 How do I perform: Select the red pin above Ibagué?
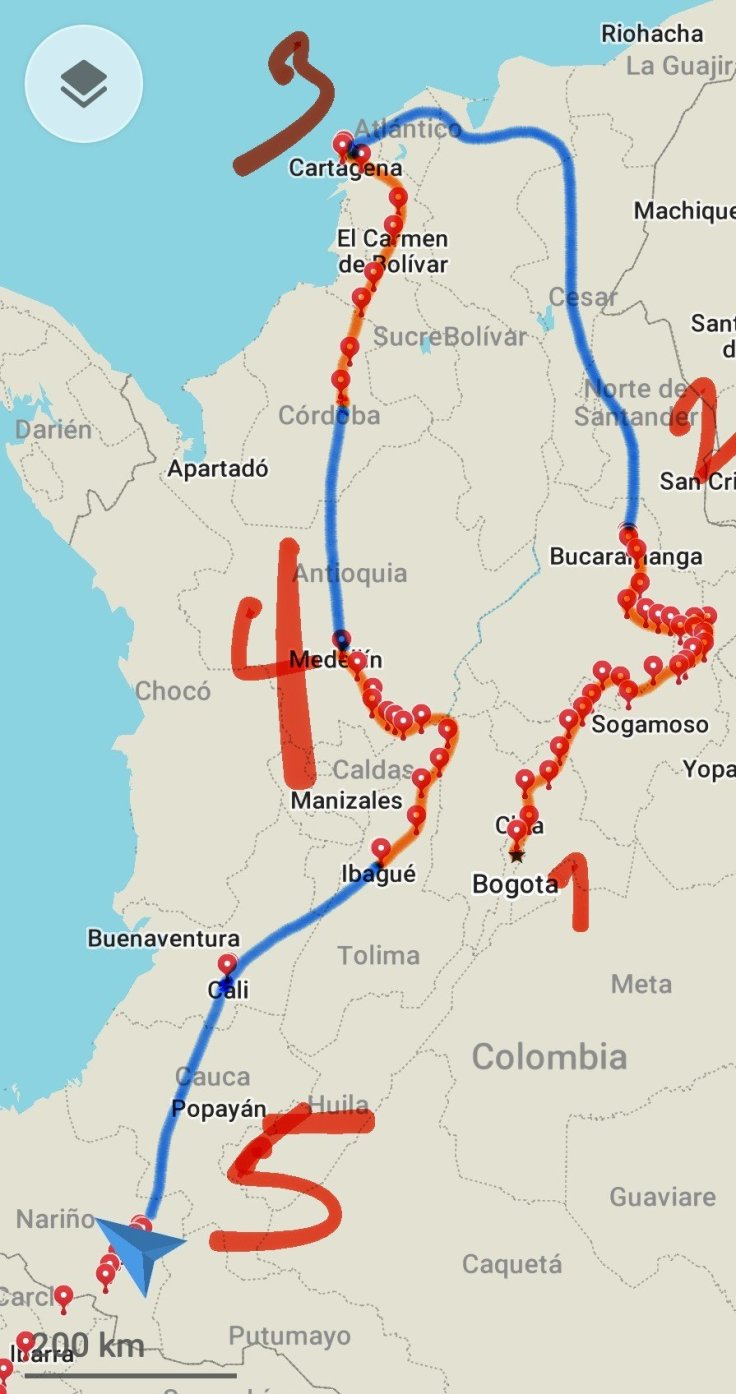pos(381,849)
